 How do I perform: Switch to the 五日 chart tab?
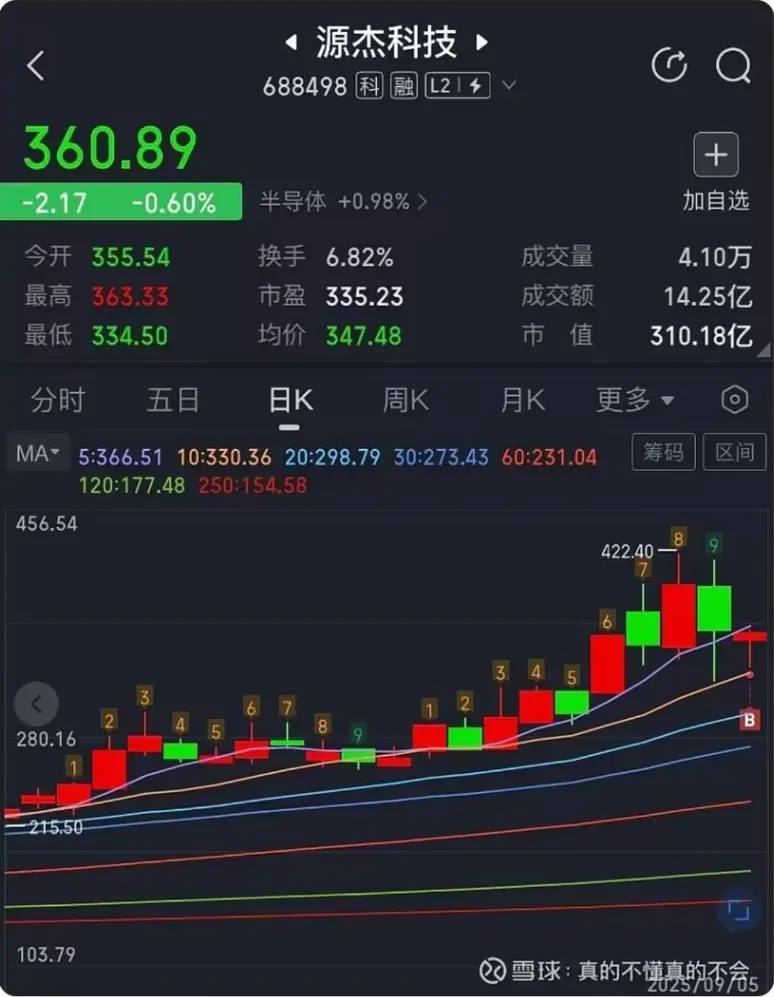[x=174, y=401]
